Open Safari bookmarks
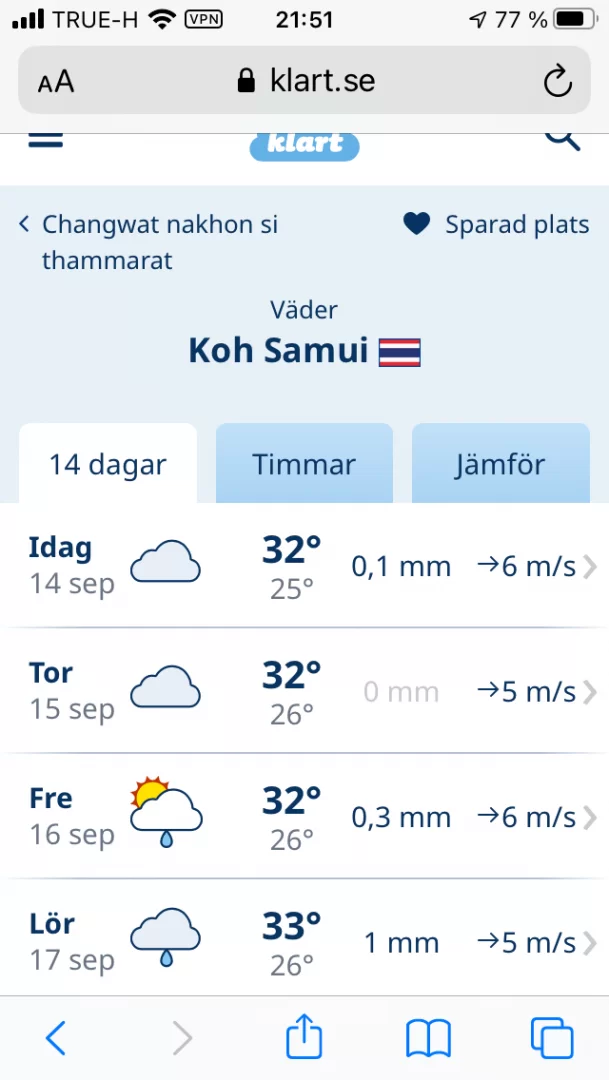This screenshot has width=609, height=1080. (428, 1039)
